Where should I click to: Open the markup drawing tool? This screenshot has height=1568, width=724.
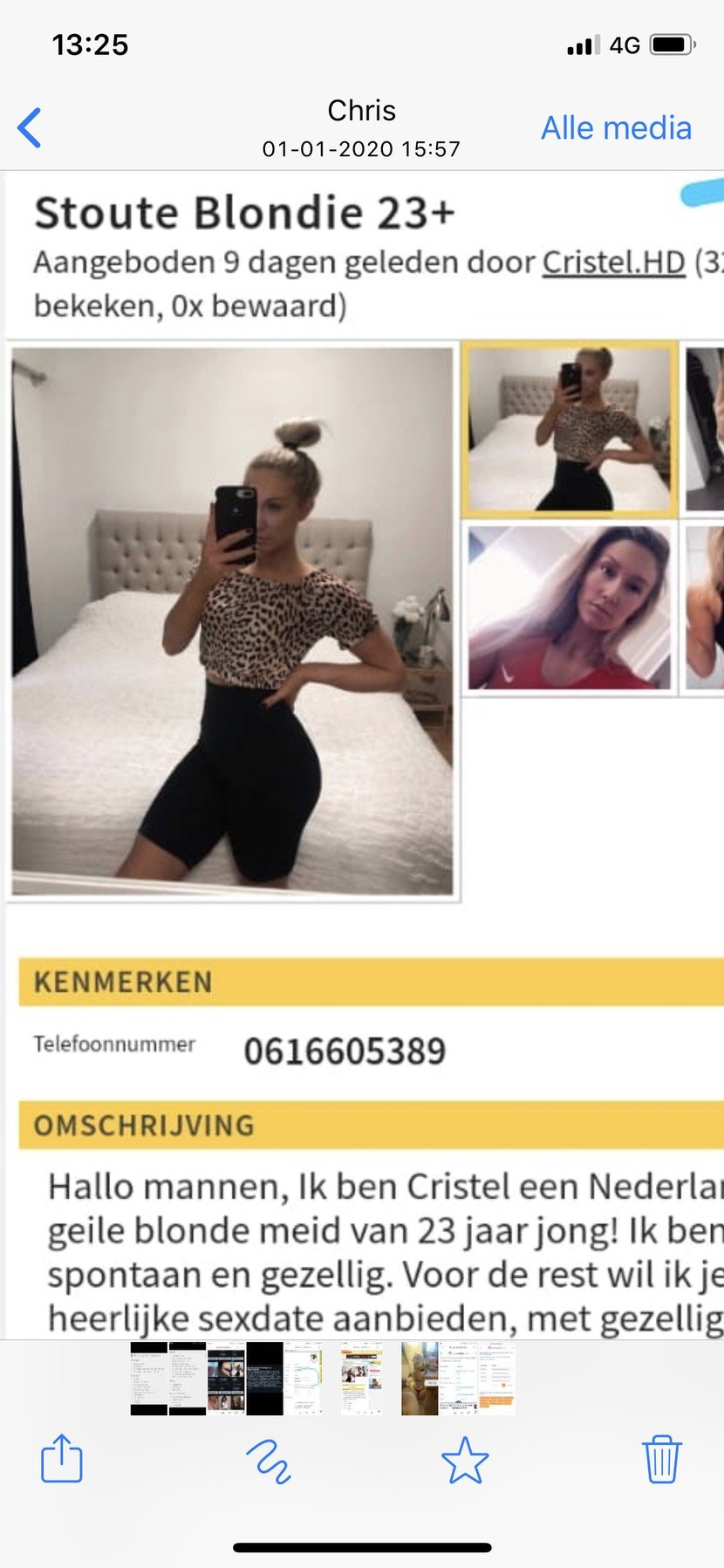[x=269, y=1461]
